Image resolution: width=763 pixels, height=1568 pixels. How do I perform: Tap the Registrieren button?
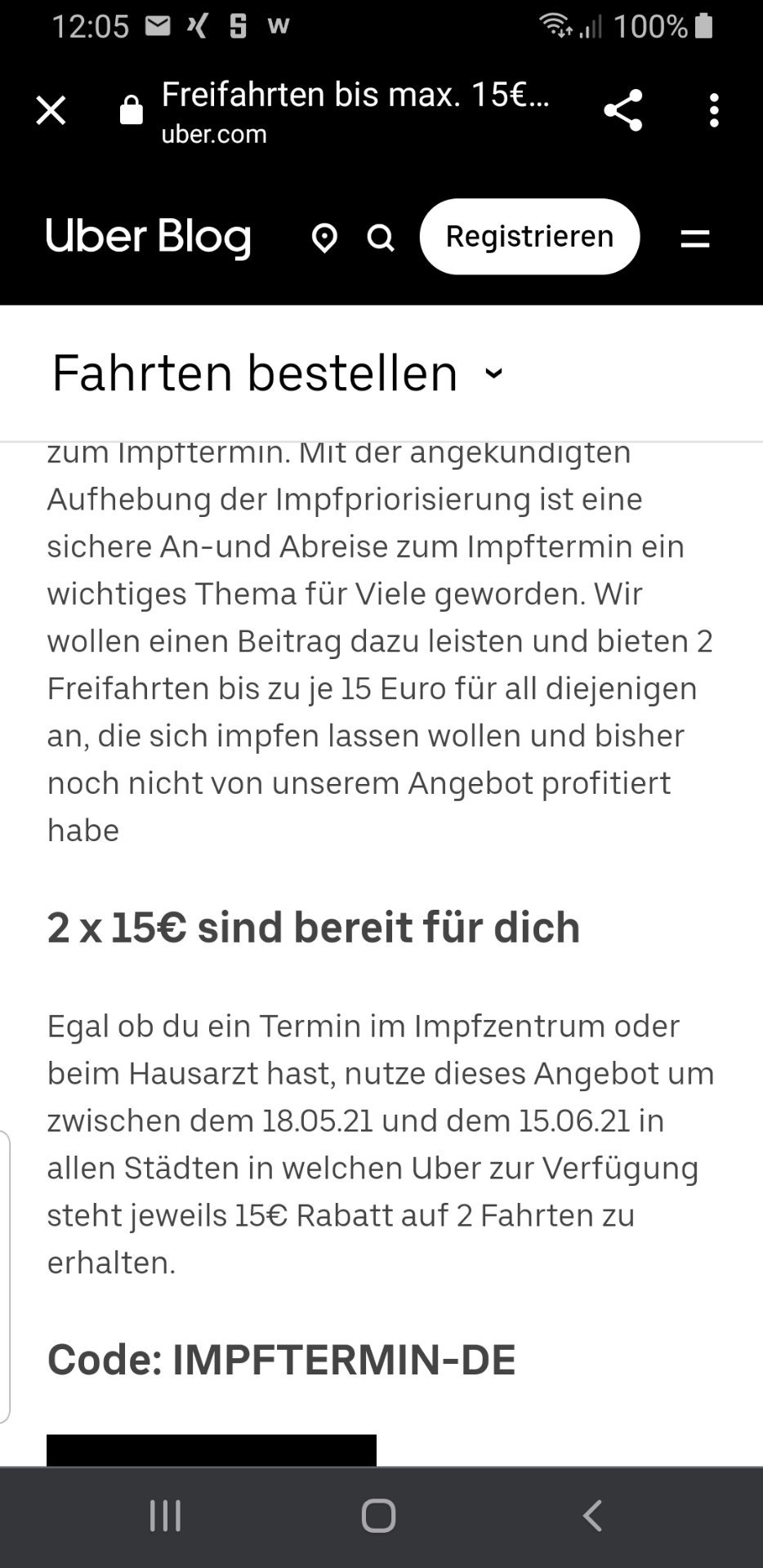[529, 237]
